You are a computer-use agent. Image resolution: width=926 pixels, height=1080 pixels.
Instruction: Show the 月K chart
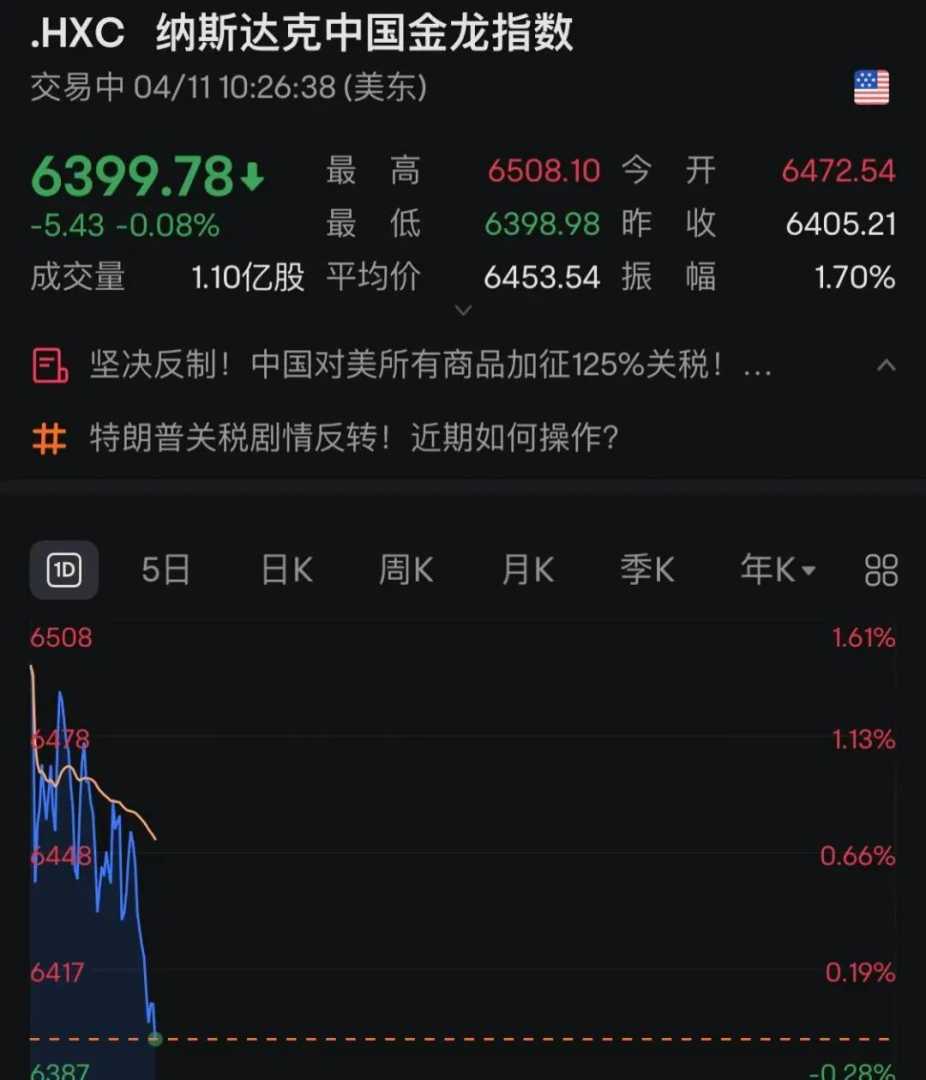(527, 570)
